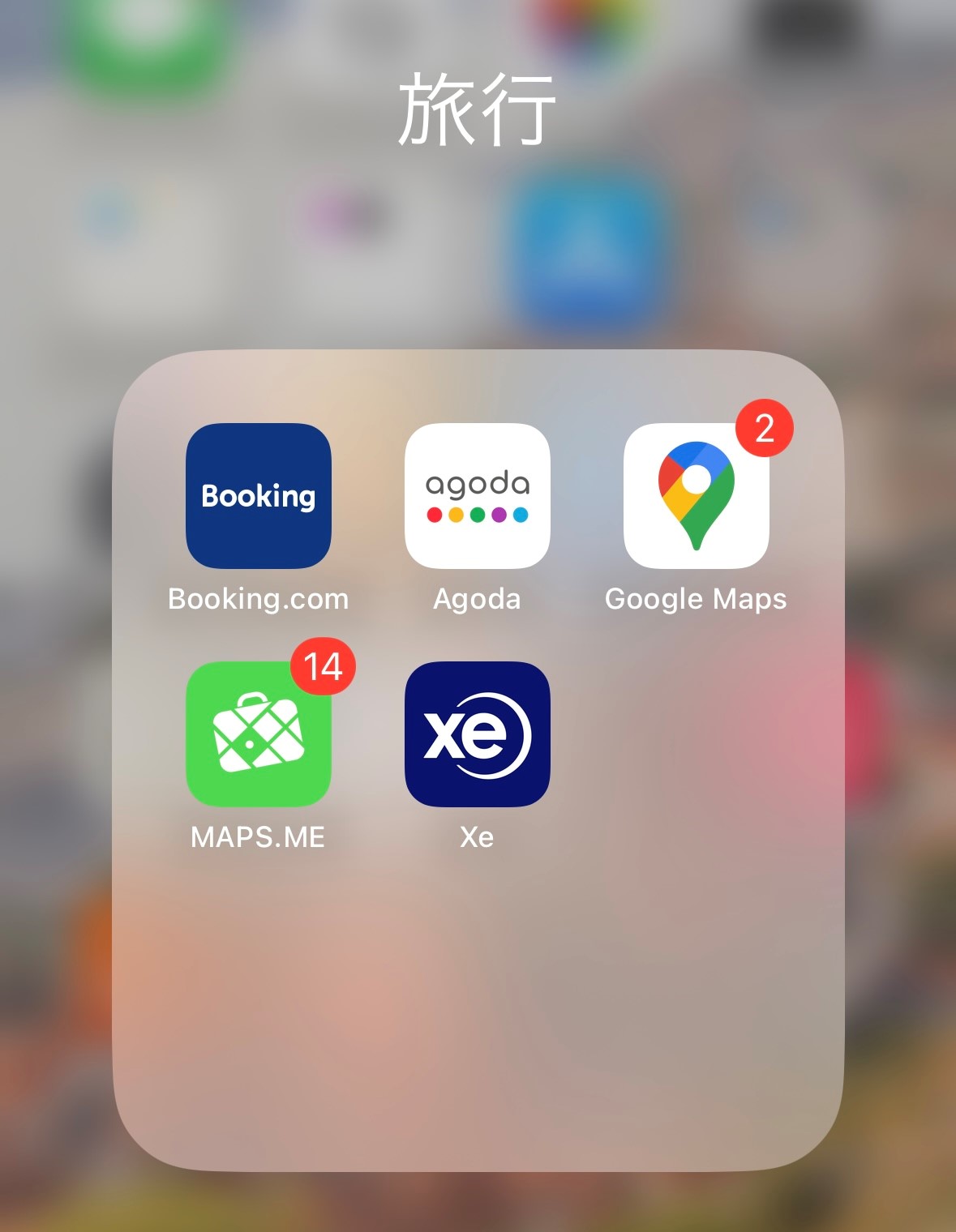This screenshot has height=1232, width=956.
Task: Open Google Maps
Action: tap(696, 495)
